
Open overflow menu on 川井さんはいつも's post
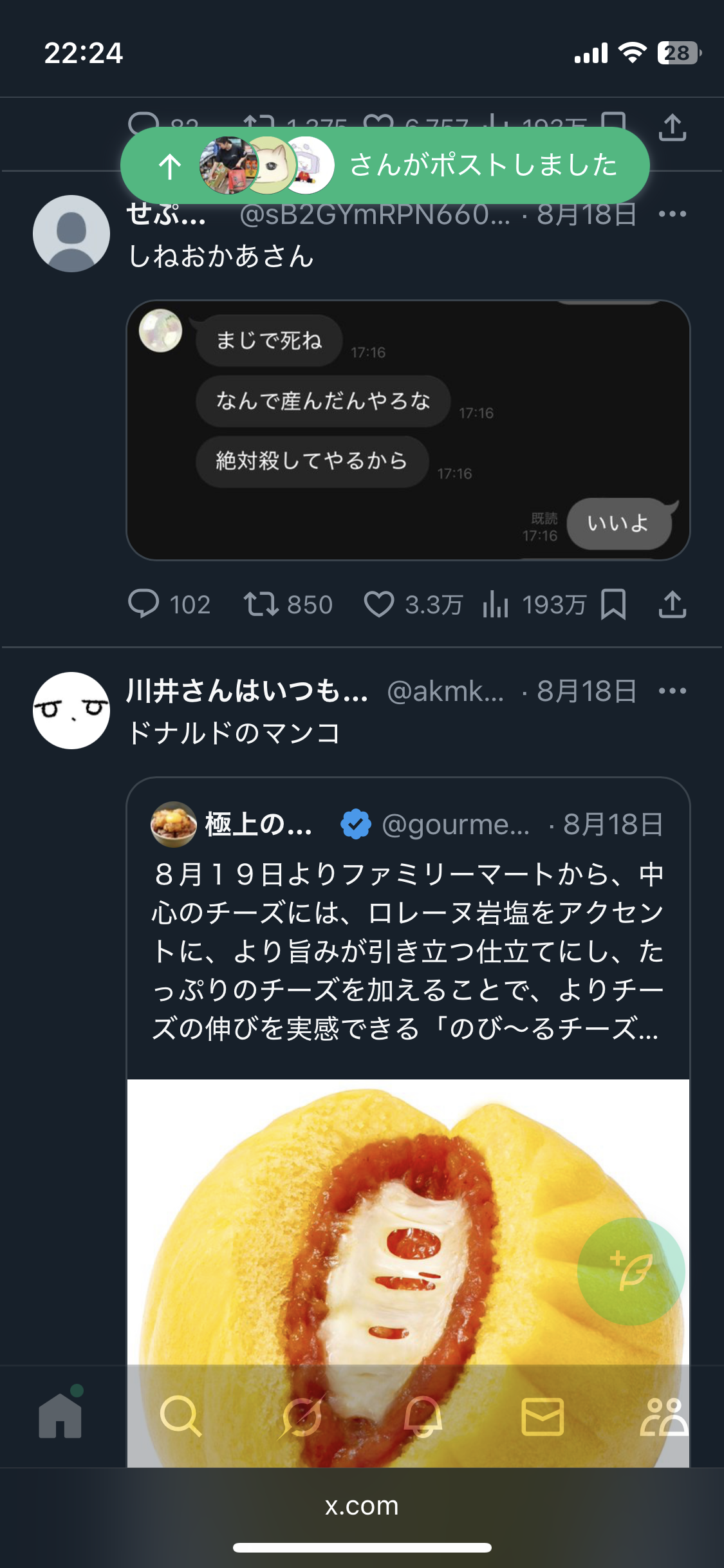(x=673, y=691)
